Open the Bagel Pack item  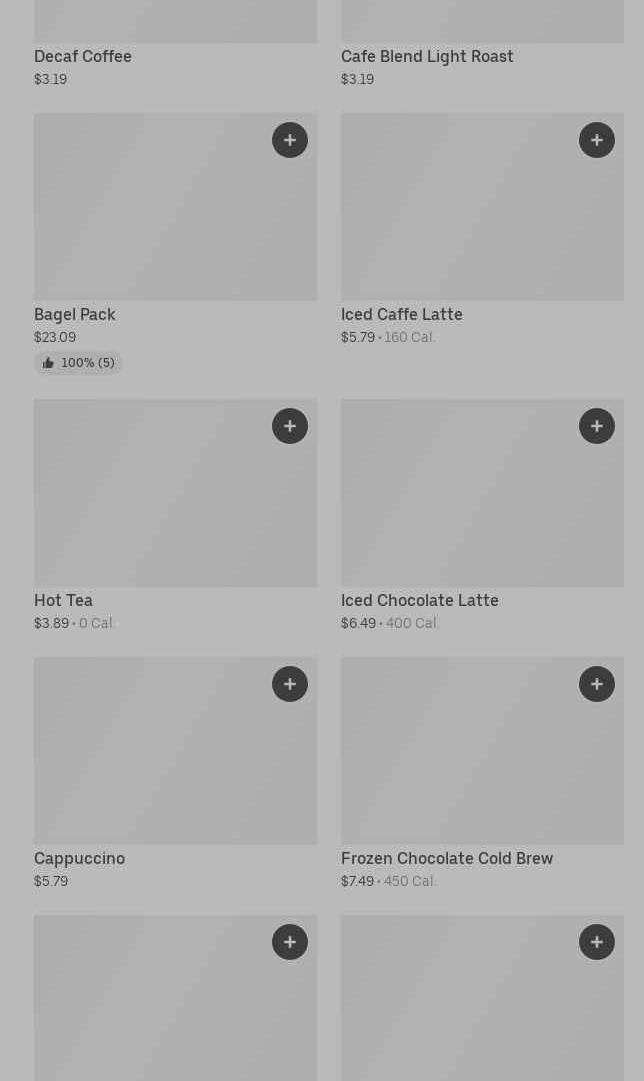(x=75, y=315)
